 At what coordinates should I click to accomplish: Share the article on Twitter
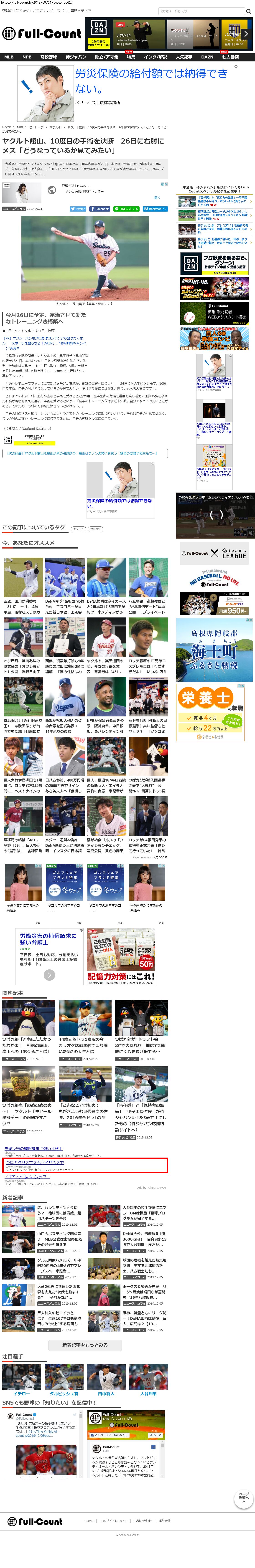(78, 209)
